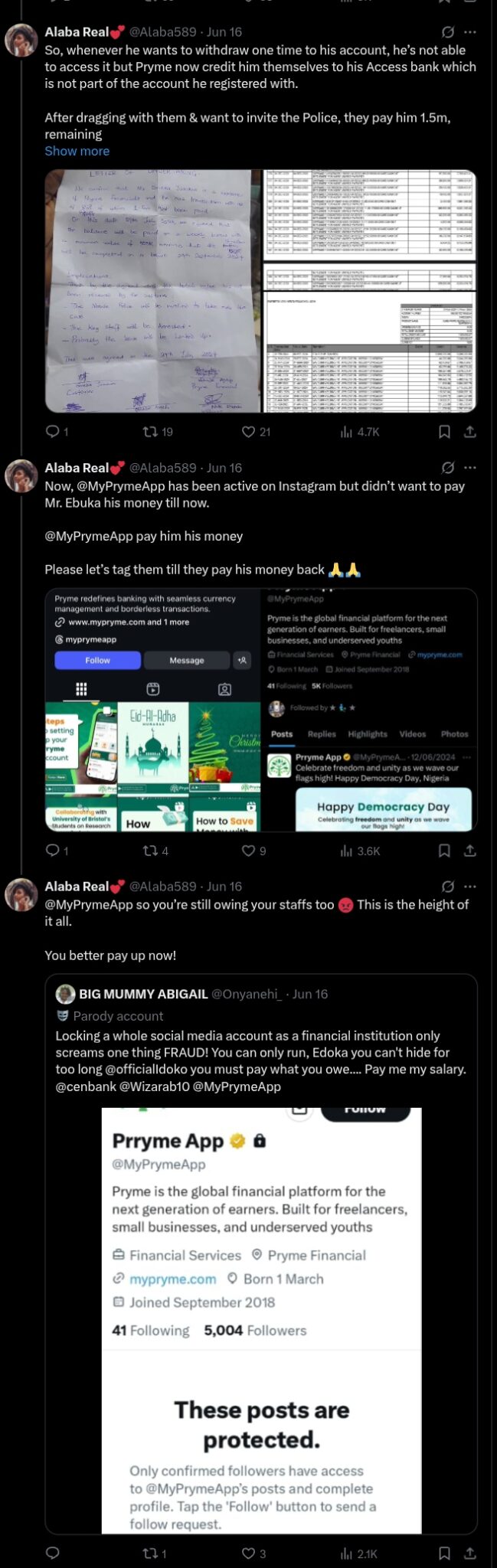497x1568 pixels.
Task: Open the handwritten letter photo
Action: coord(153,291)
